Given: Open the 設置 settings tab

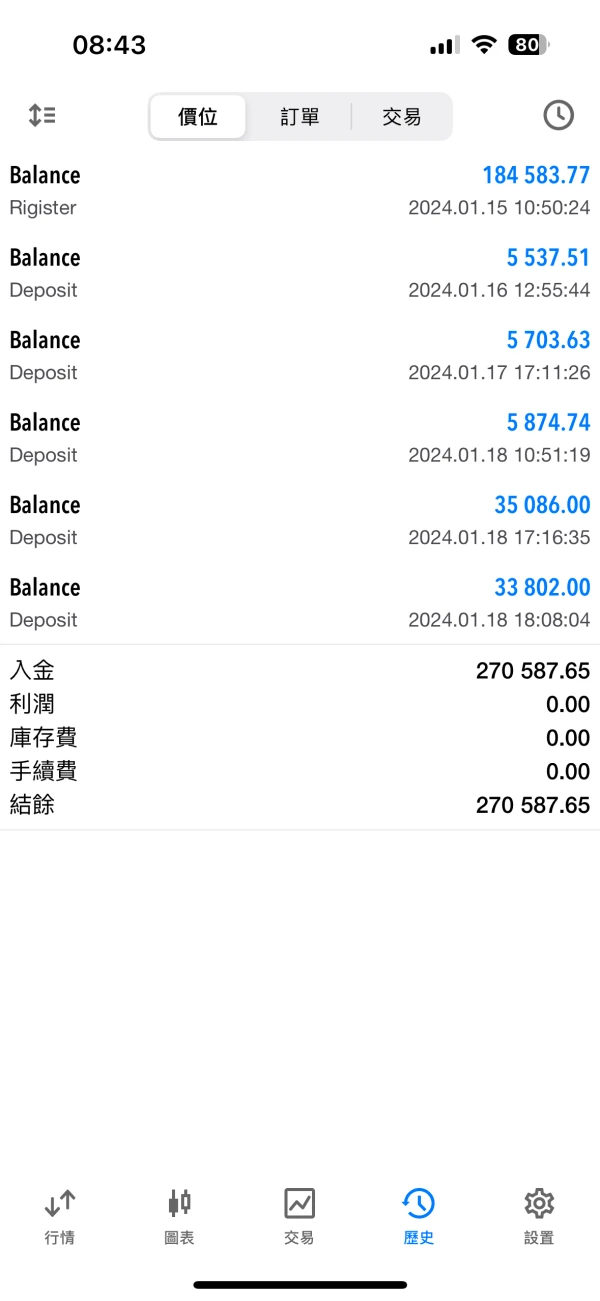Looking at the screenshot, I should tap(539, 1214).
